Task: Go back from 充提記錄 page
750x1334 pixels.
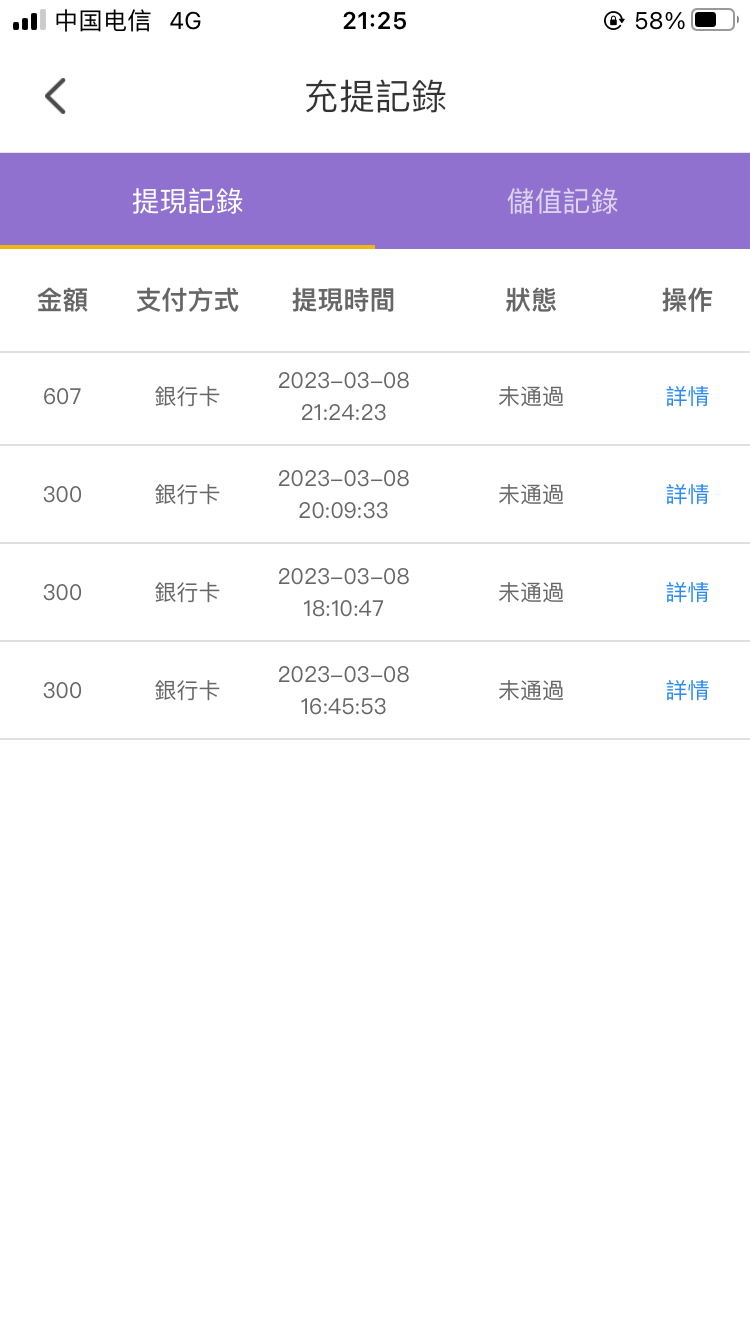Action: tap(55, 97)
